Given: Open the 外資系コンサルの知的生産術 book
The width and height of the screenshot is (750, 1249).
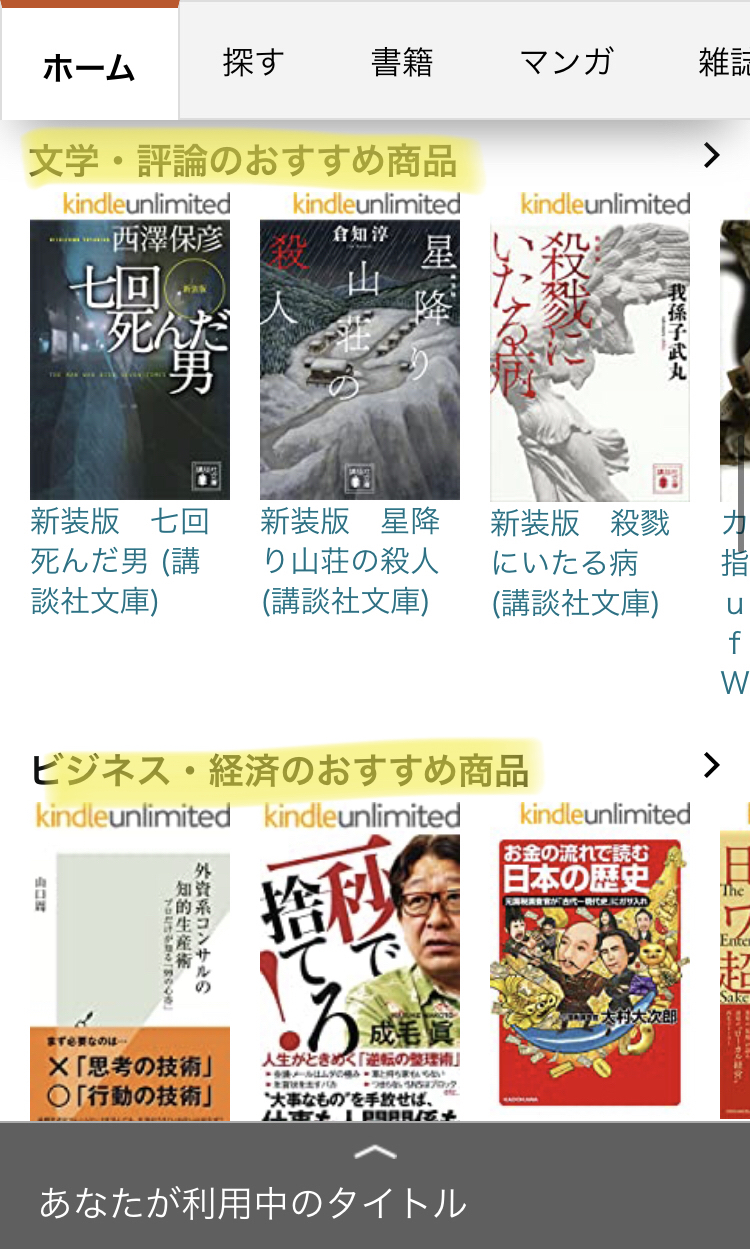Looking at the screenshot, I should click(130, 985).
